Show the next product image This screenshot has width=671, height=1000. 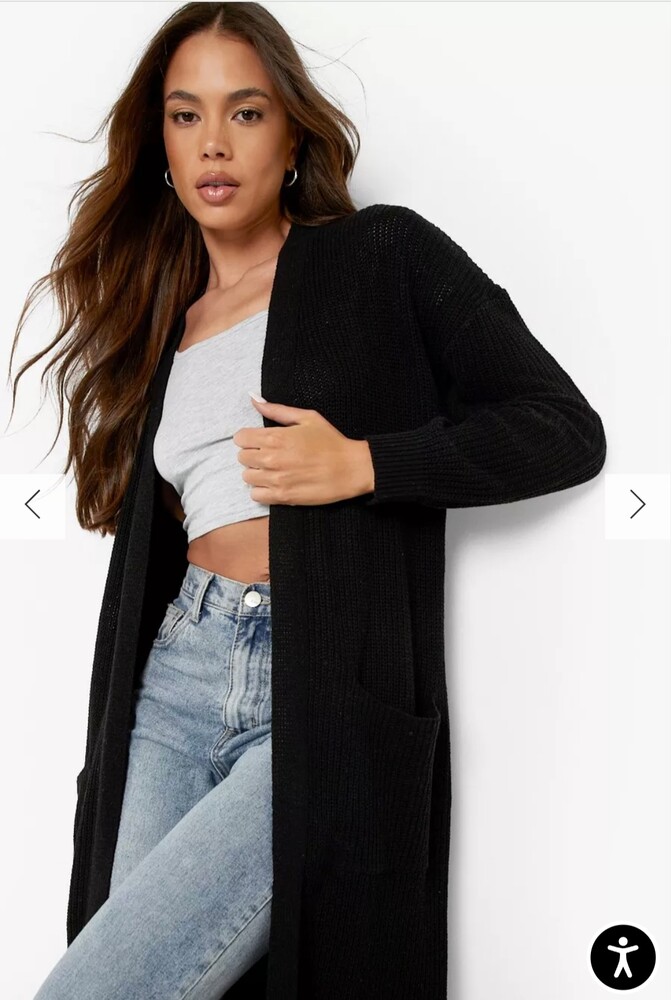637,505
